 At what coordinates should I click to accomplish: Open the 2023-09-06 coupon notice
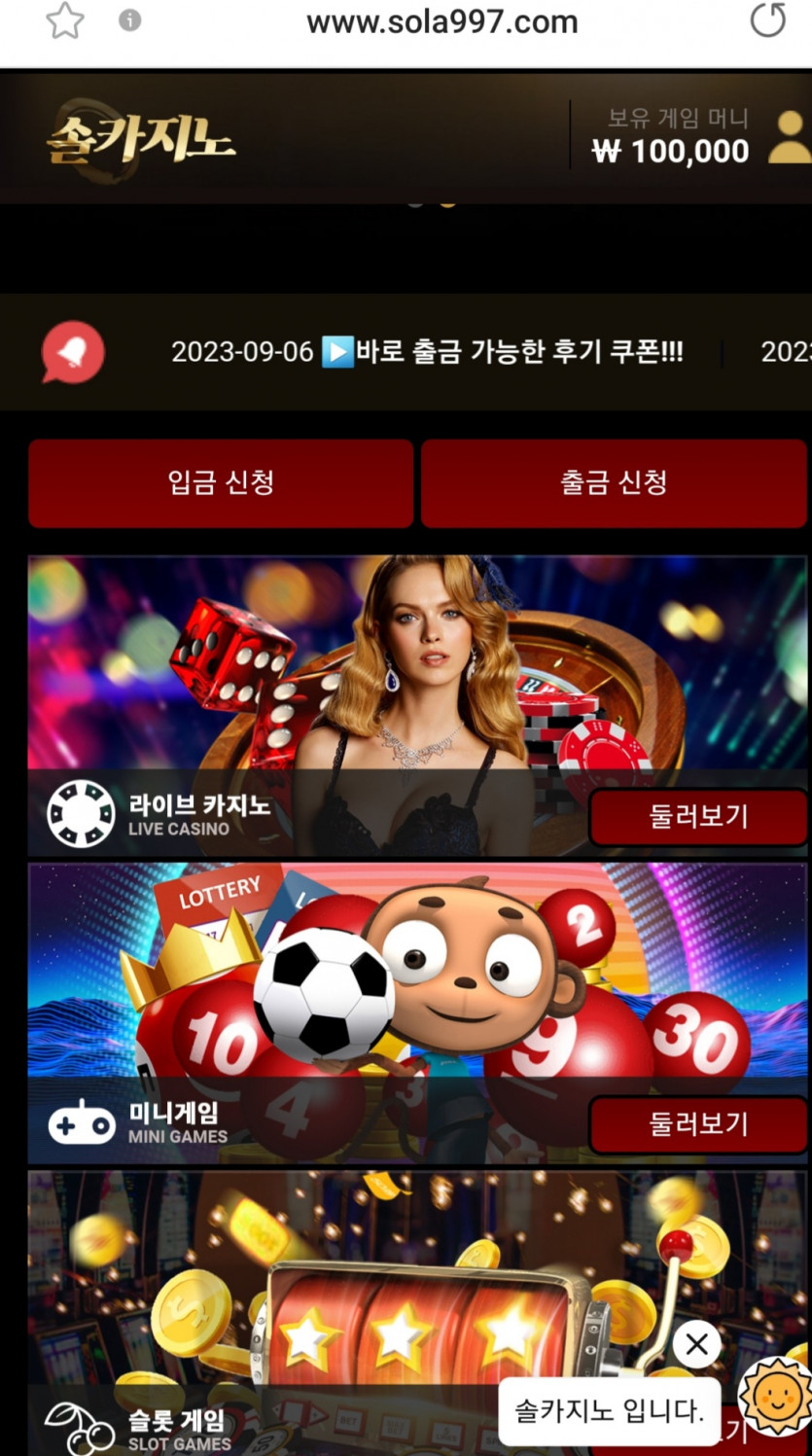click(427, 351)
